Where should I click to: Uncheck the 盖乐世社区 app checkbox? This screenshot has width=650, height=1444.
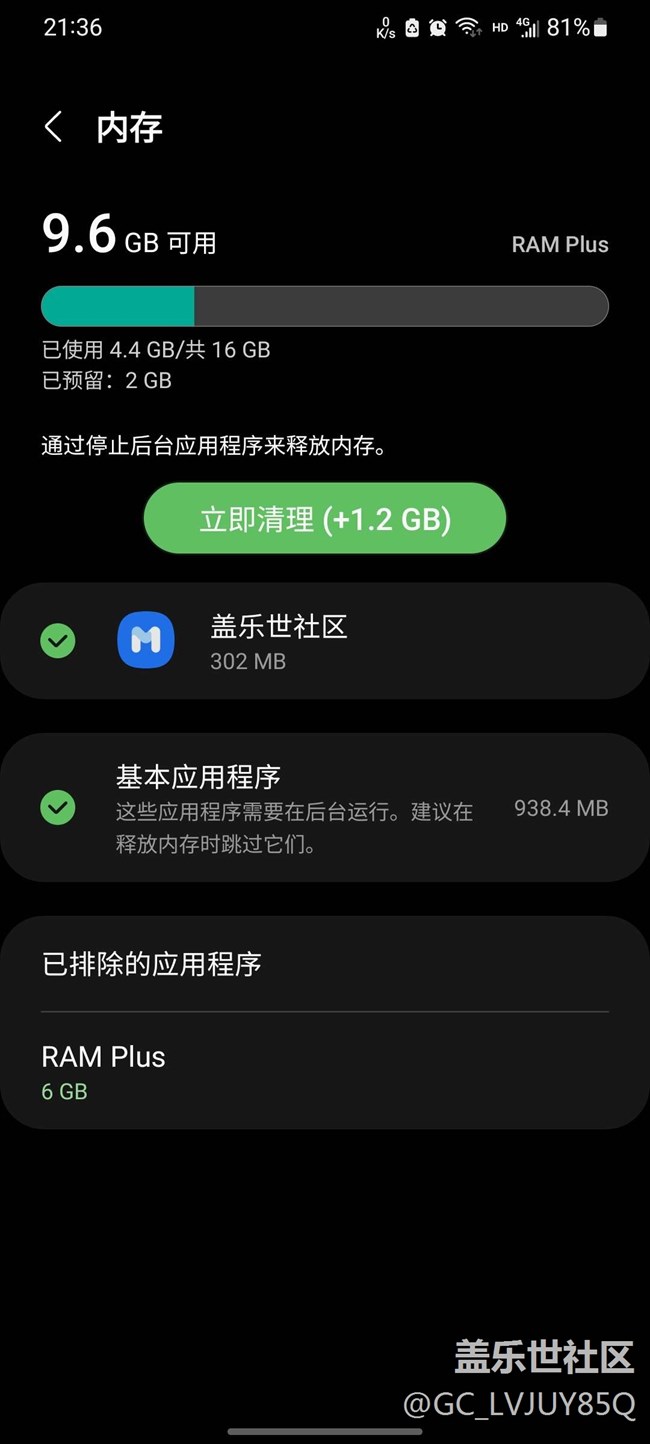pyautogui.click(x=58, y=640)
